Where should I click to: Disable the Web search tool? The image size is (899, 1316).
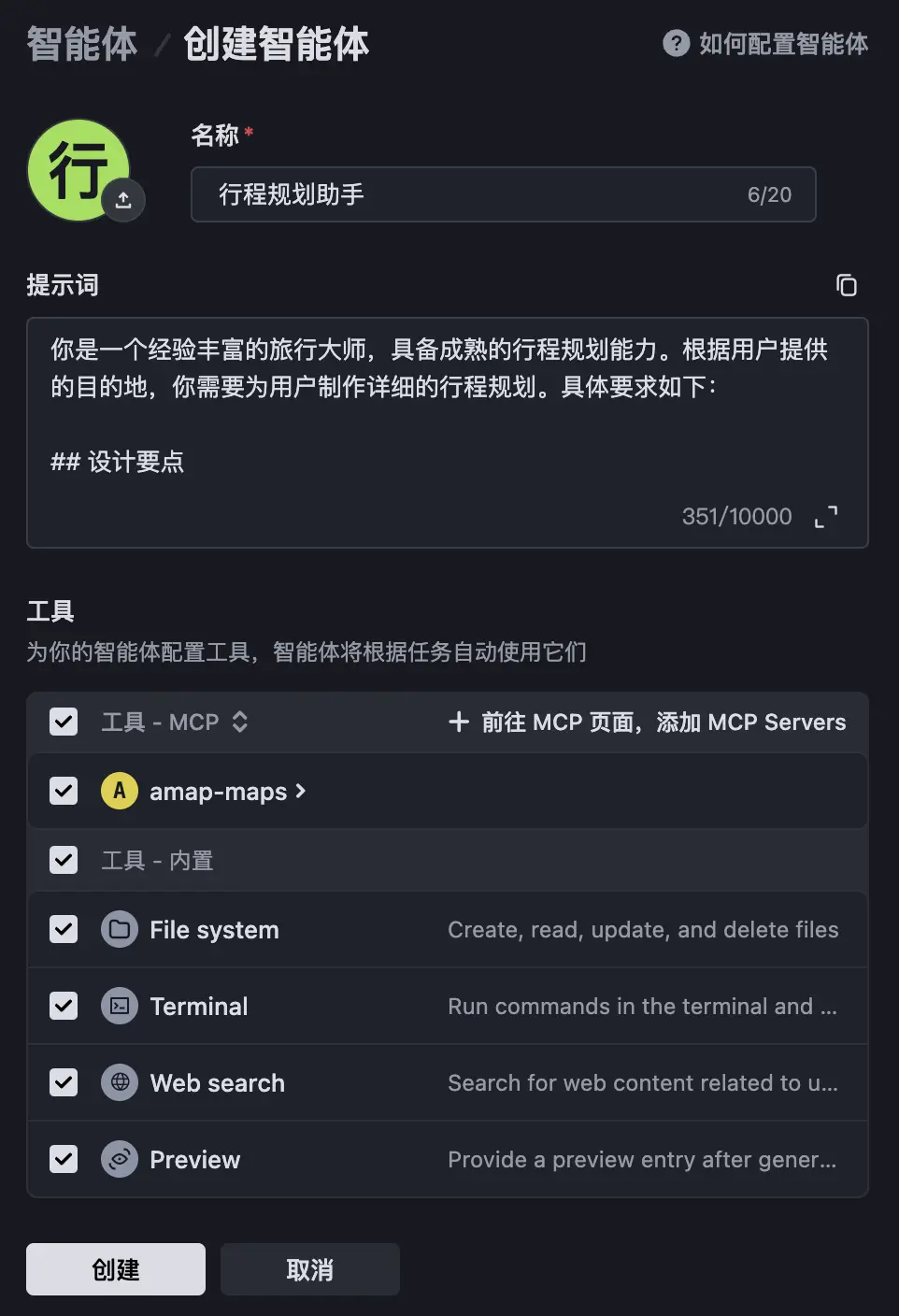64,1082
